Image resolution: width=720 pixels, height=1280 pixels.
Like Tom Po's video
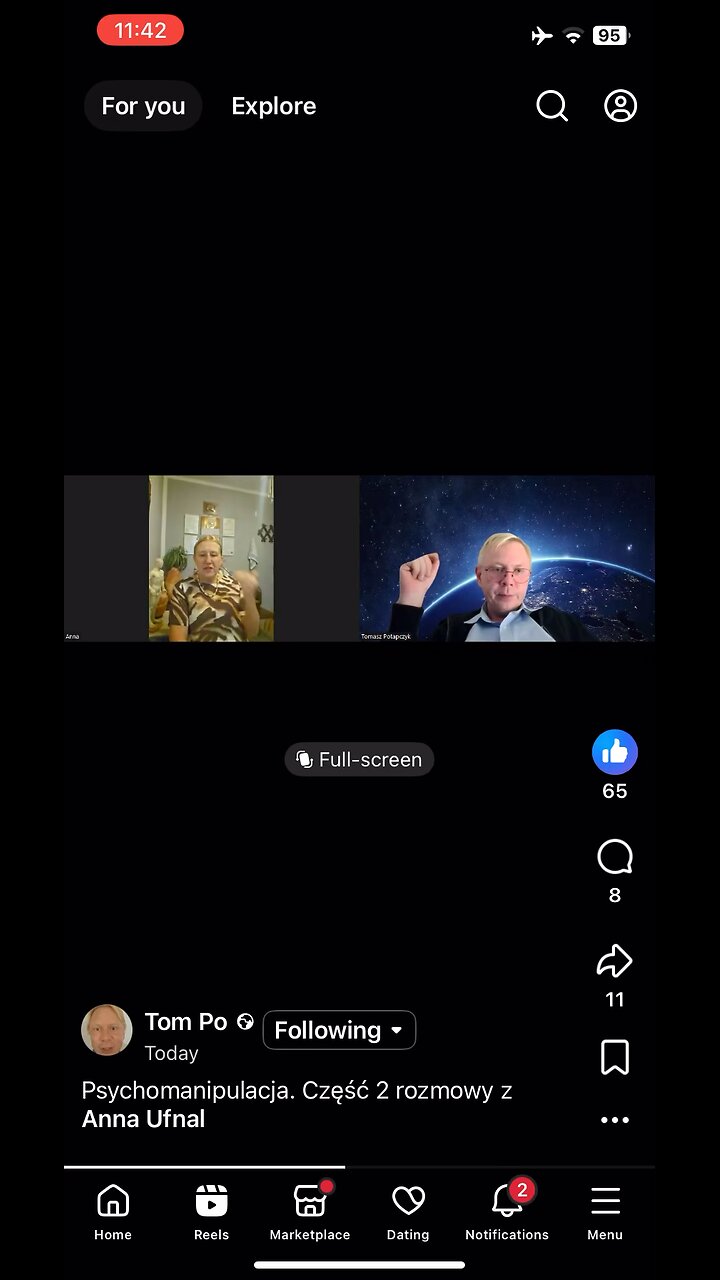[x=614, y=753]
